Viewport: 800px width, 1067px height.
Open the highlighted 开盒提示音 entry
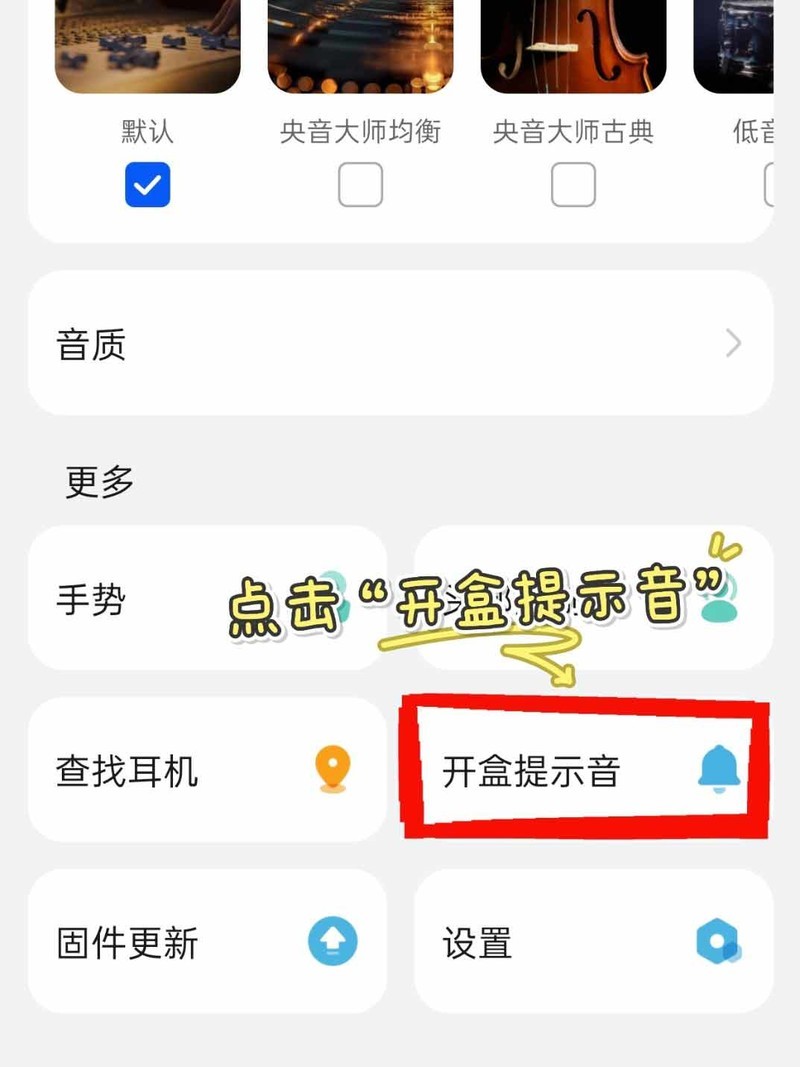coord(560,769)
